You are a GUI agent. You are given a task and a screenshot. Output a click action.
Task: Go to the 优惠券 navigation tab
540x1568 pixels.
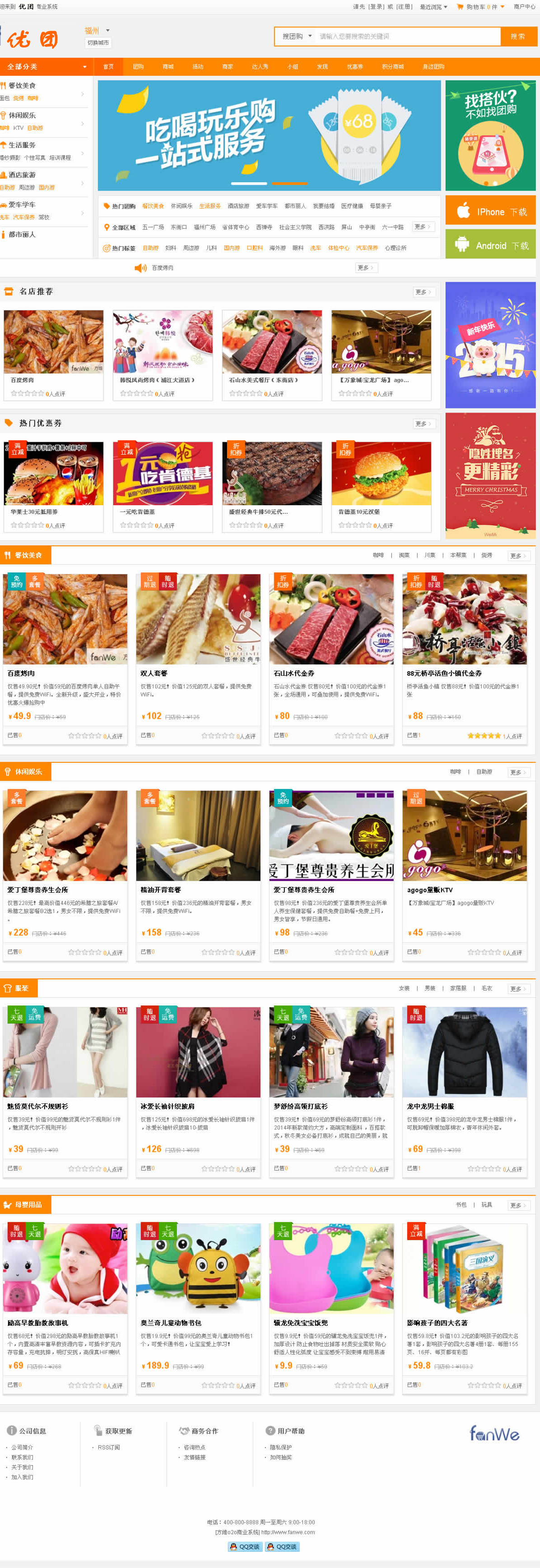tap(355, 66)
